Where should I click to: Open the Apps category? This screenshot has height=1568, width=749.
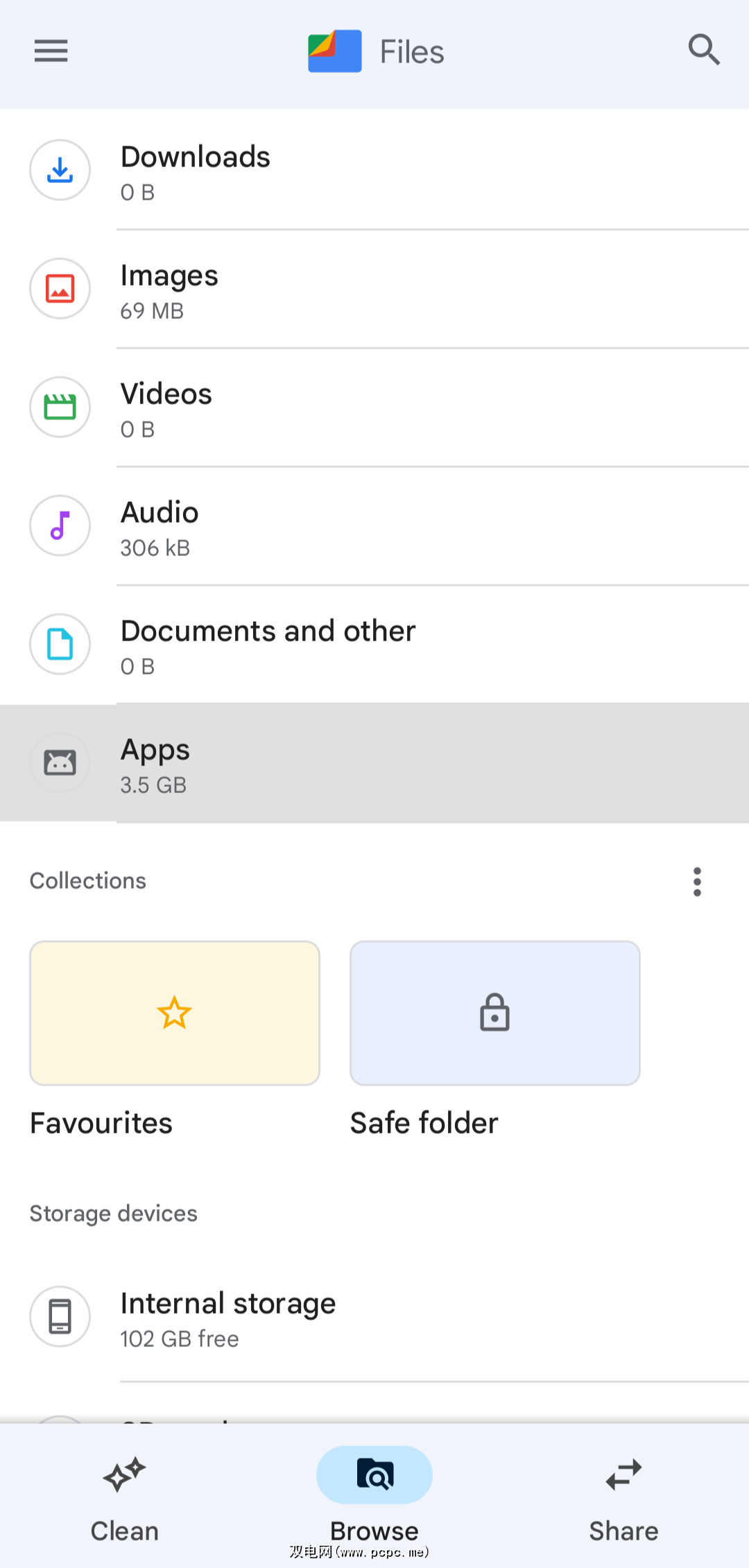tap(374, 763)
